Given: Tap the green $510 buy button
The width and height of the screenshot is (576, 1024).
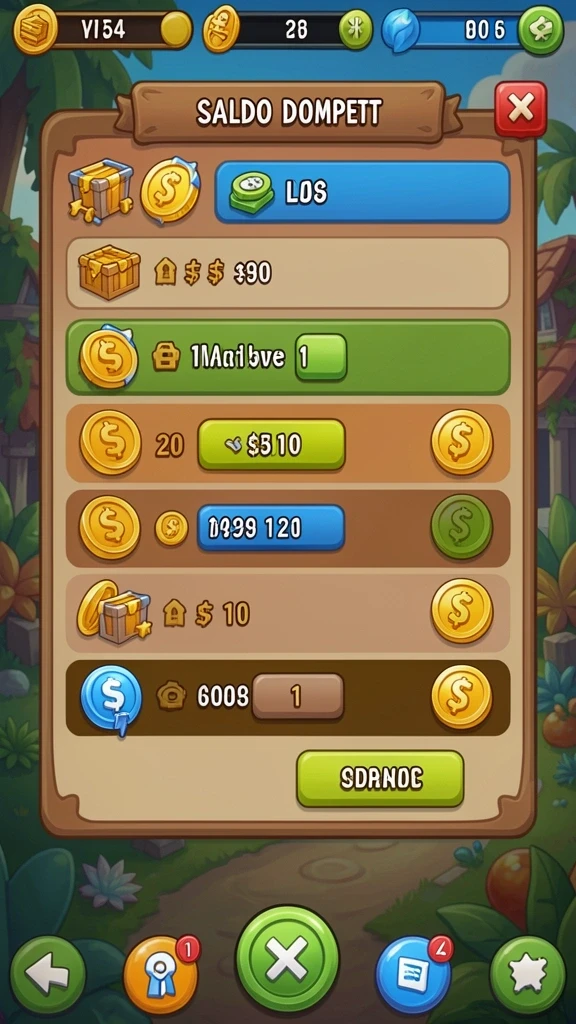Looking at the screenshot, I should (271, 445).
